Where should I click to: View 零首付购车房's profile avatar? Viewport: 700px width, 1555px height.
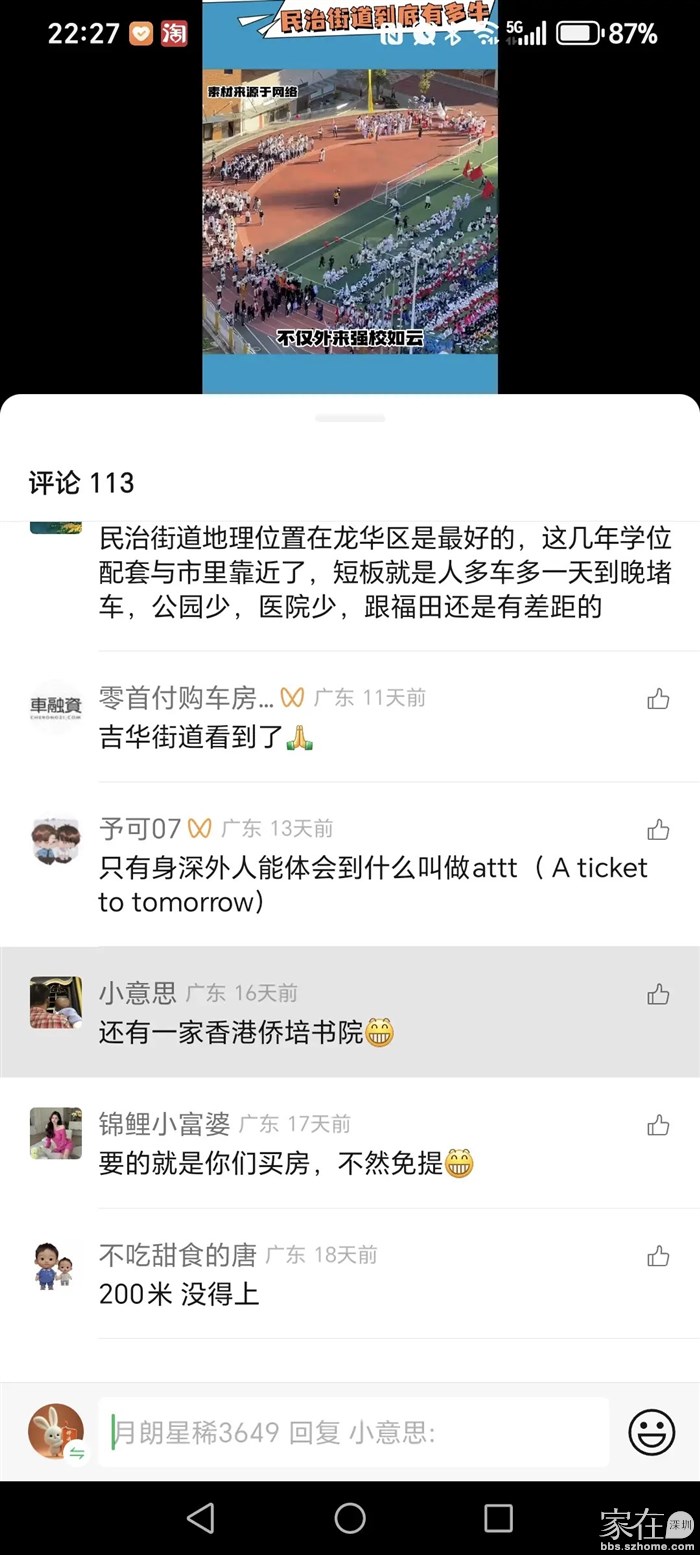coord(56,707)
